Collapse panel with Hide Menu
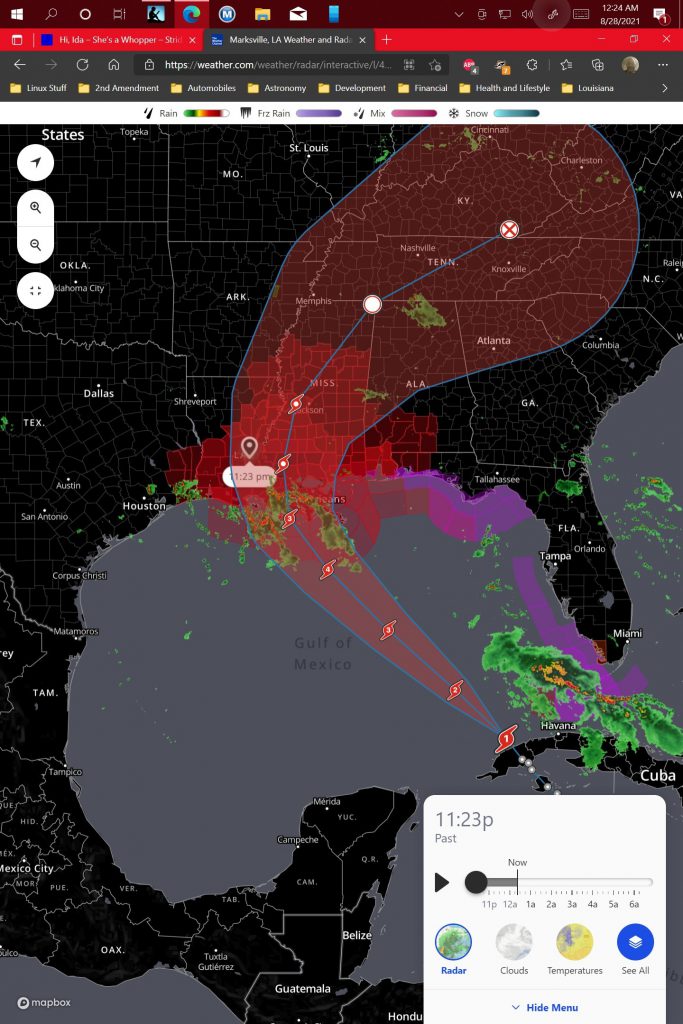This screenshot has width=683, height=1024. (x=544, y=1007)
